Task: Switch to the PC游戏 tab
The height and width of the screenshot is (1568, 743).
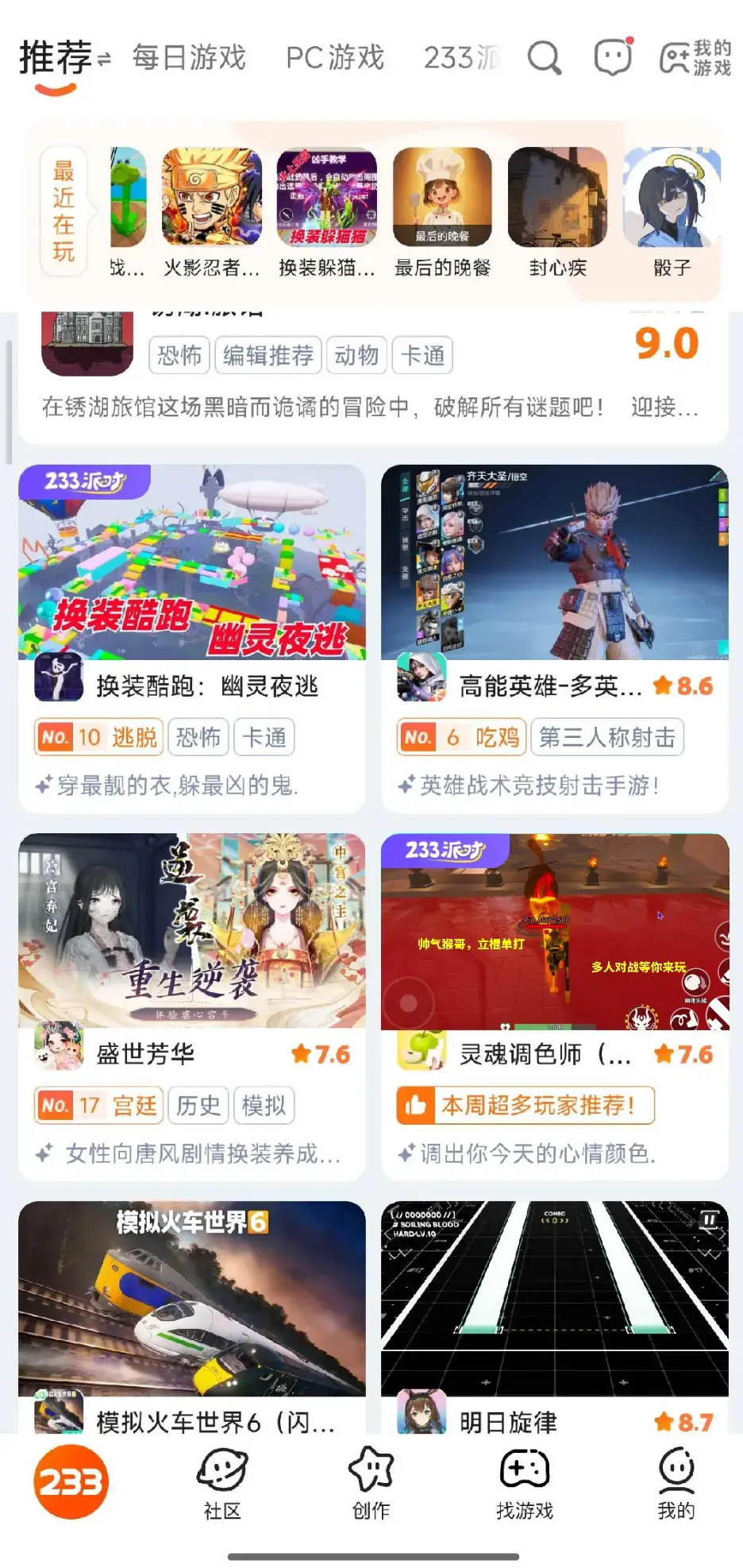Action: (x=334, y=58)
